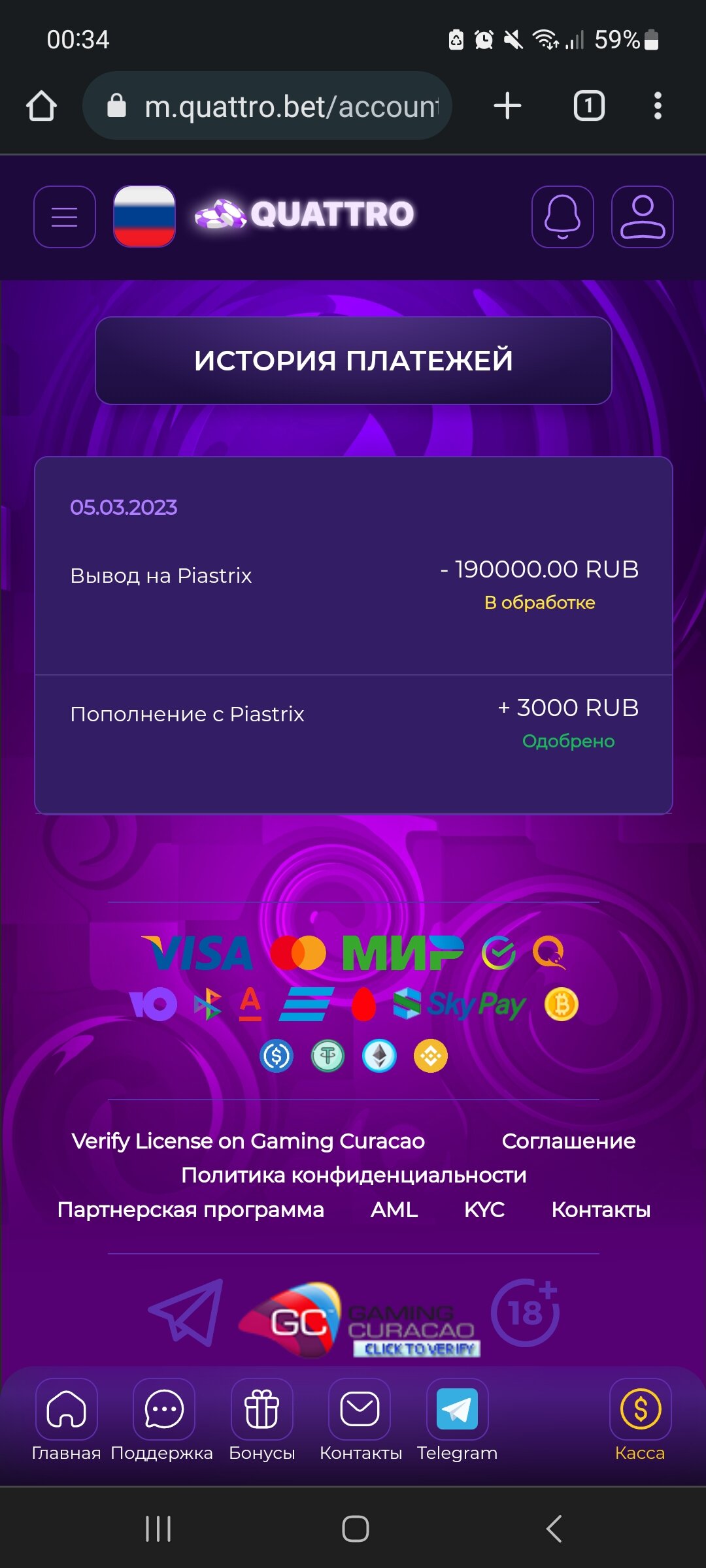Open Telegram from the bottom bar
This screenshot has width=706, height=1568.
457,1419
